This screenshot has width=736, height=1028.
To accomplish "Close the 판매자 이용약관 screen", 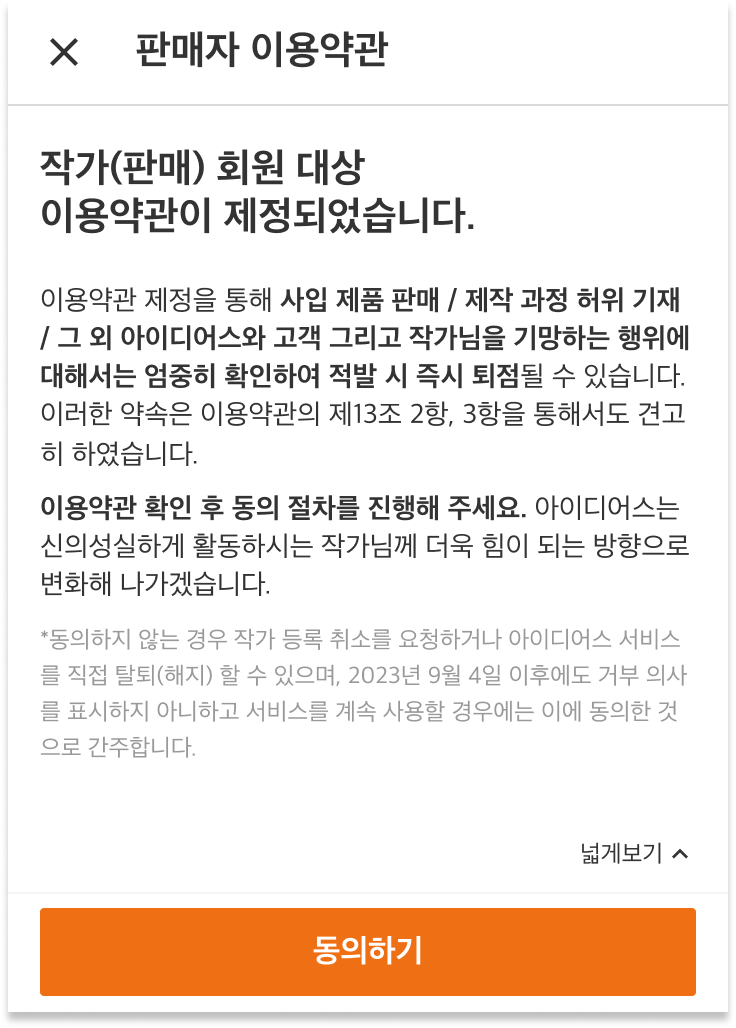I will [64, 53].
